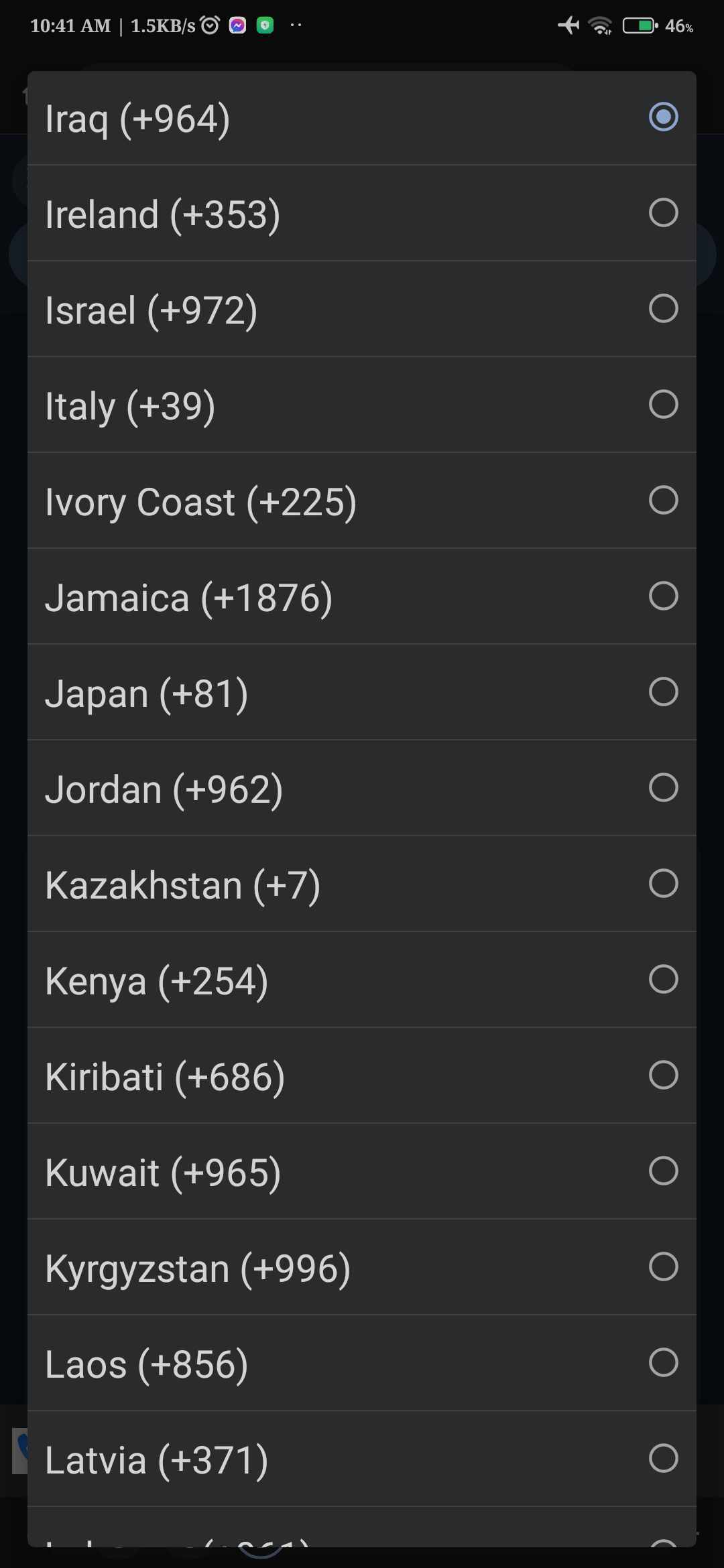The width and height of the screenshot is (724, 1568).
Task: Choose Laos (+856) from the list
Action: [x=362, y=1364]
